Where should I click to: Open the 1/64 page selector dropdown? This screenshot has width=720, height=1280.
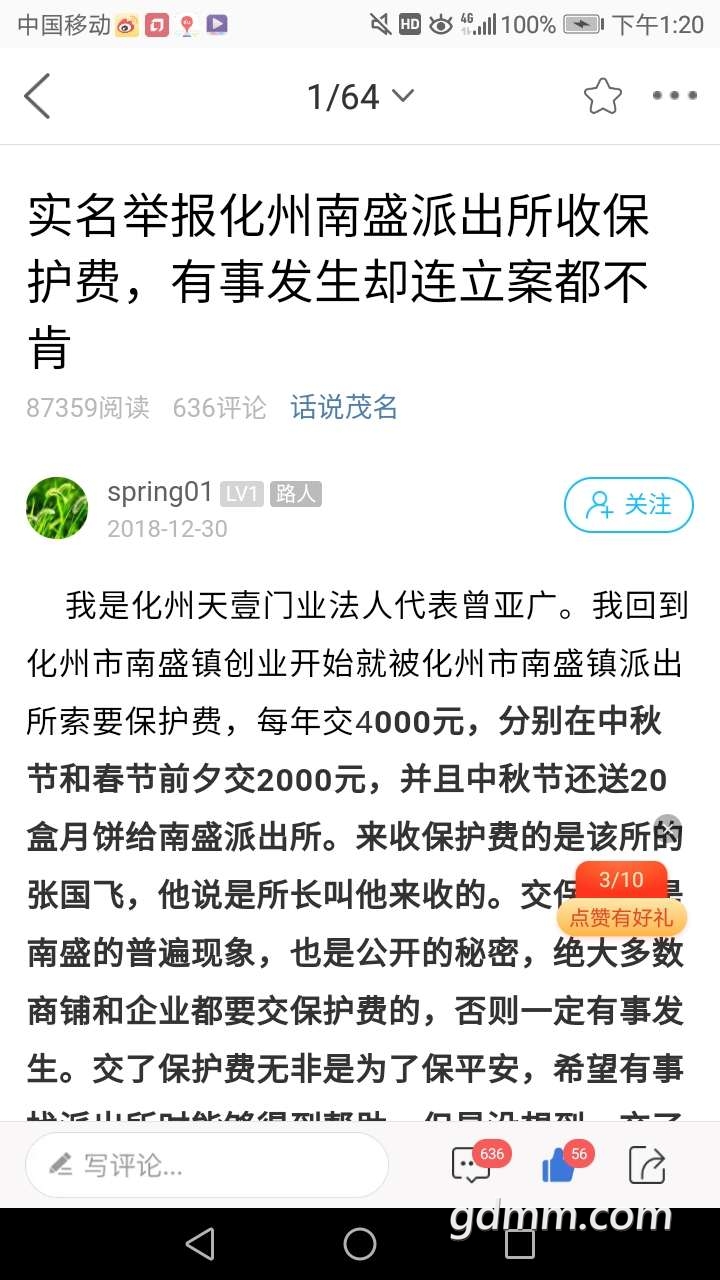pyautogui.click(x=360, y=97)
